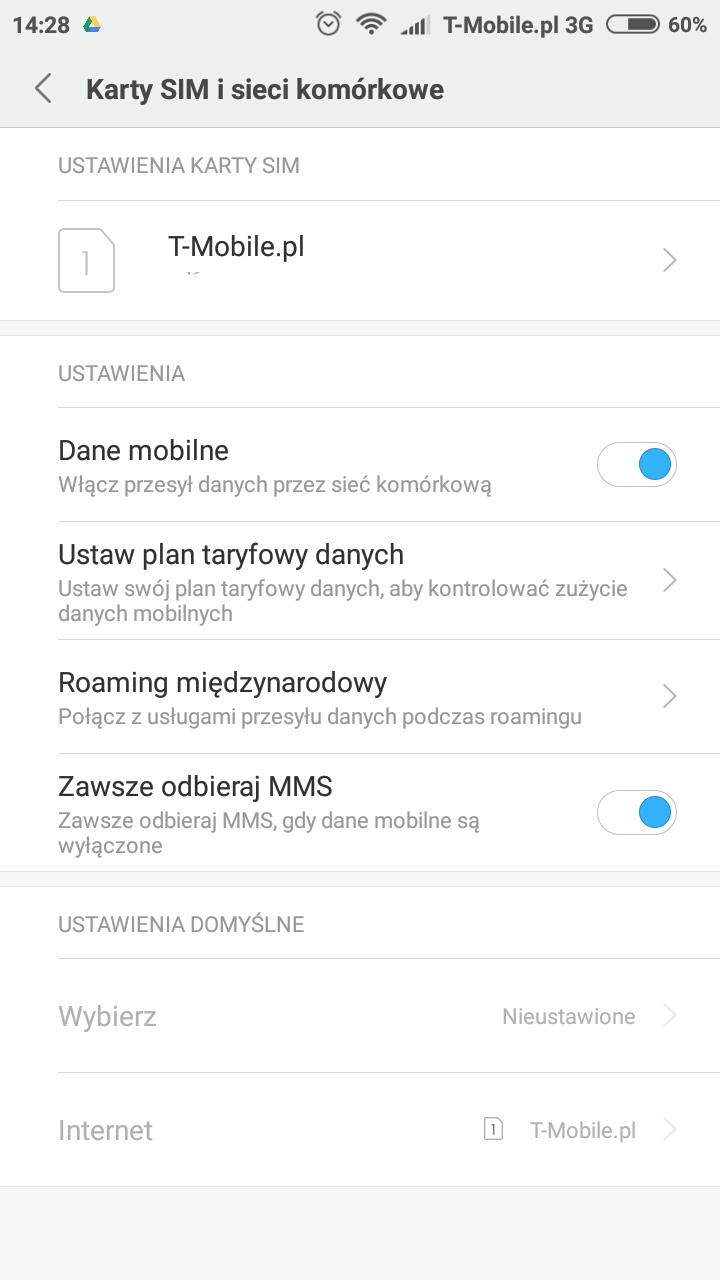
Task: Open Ustaw plan taryfowy danych
Action: point(360,580)
